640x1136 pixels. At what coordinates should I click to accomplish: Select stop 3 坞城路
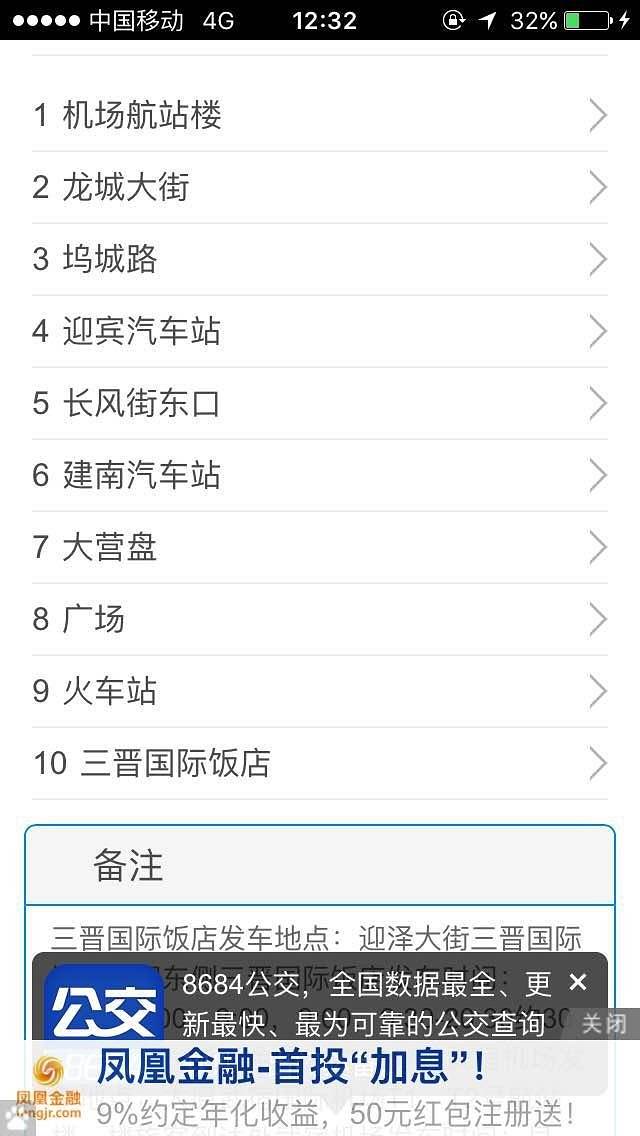pos(320,260)
